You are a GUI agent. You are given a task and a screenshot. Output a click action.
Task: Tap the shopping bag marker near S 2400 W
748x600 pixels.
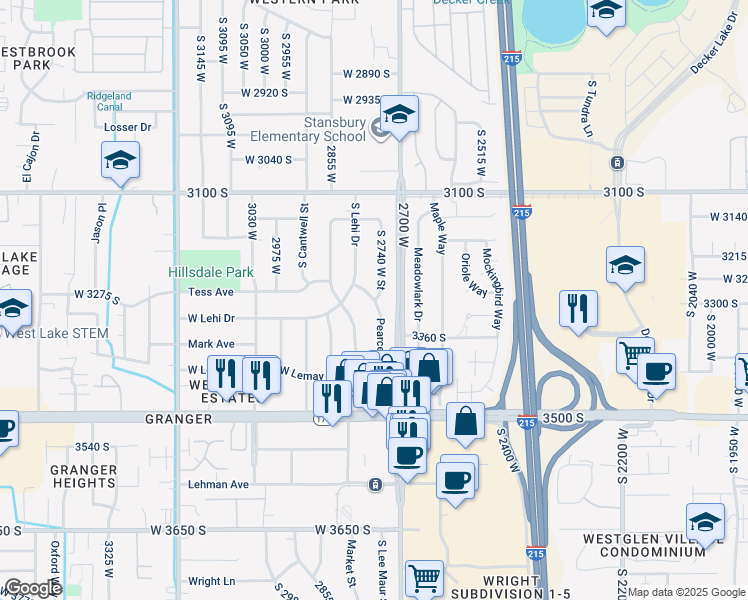click(466, 422)
